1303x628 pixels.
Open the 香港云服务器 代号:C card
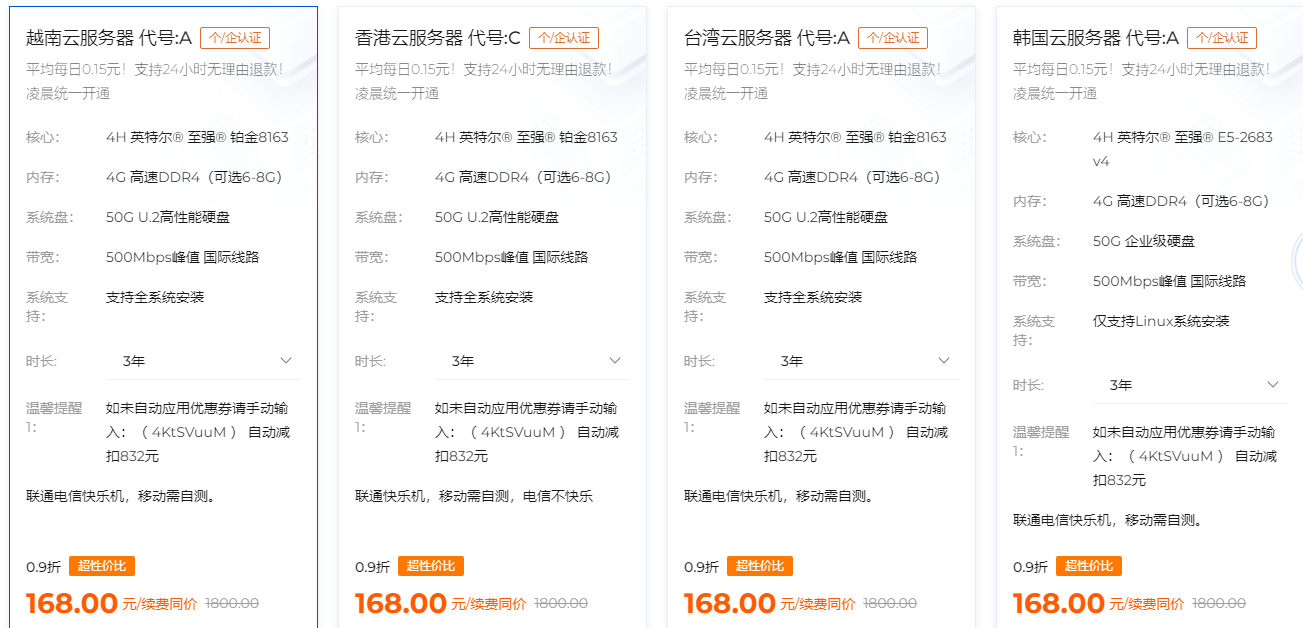click(438, 38)
